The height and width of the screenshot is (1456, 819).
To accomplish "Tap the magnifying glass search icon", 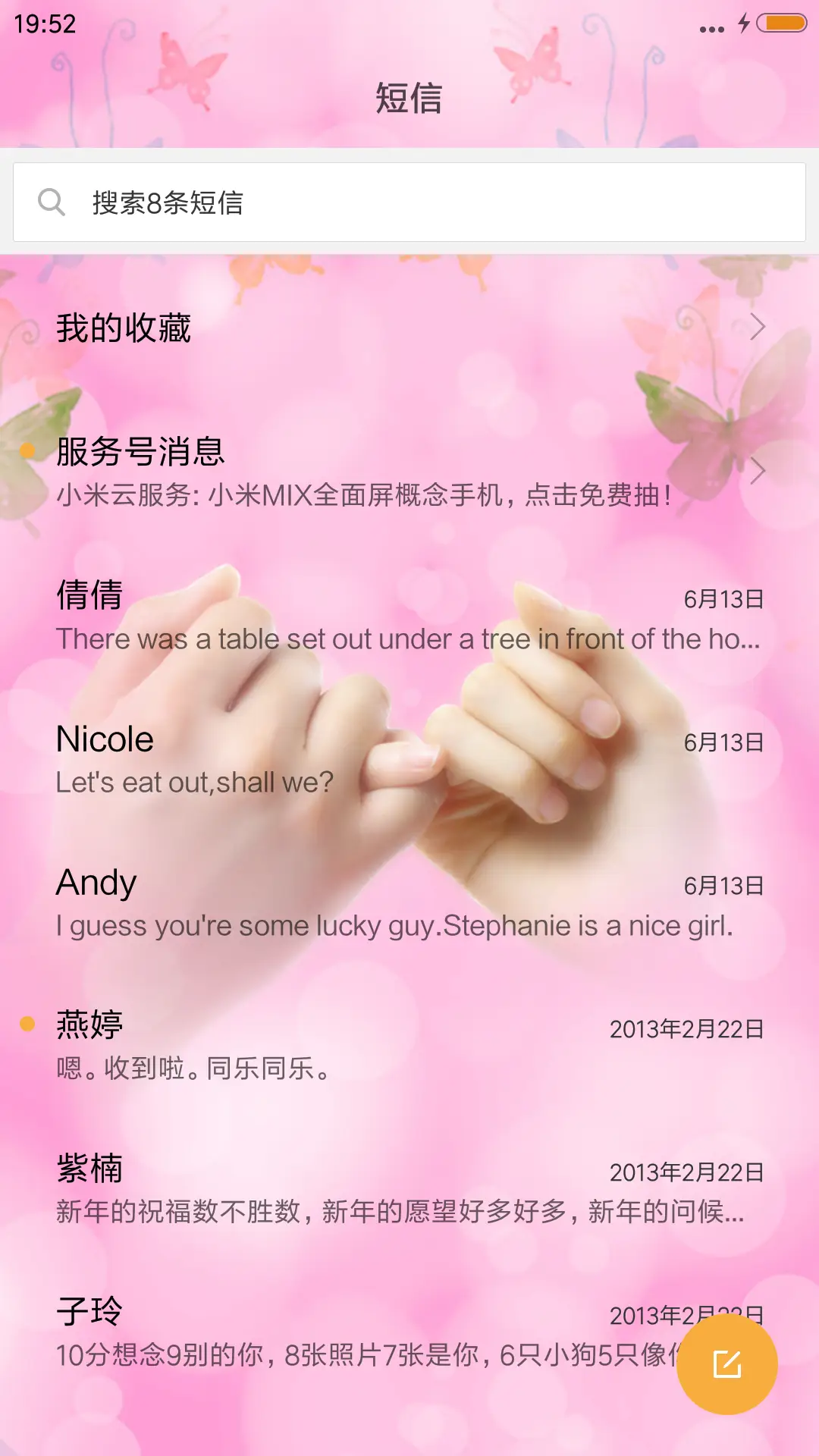I will click(52, 202).
